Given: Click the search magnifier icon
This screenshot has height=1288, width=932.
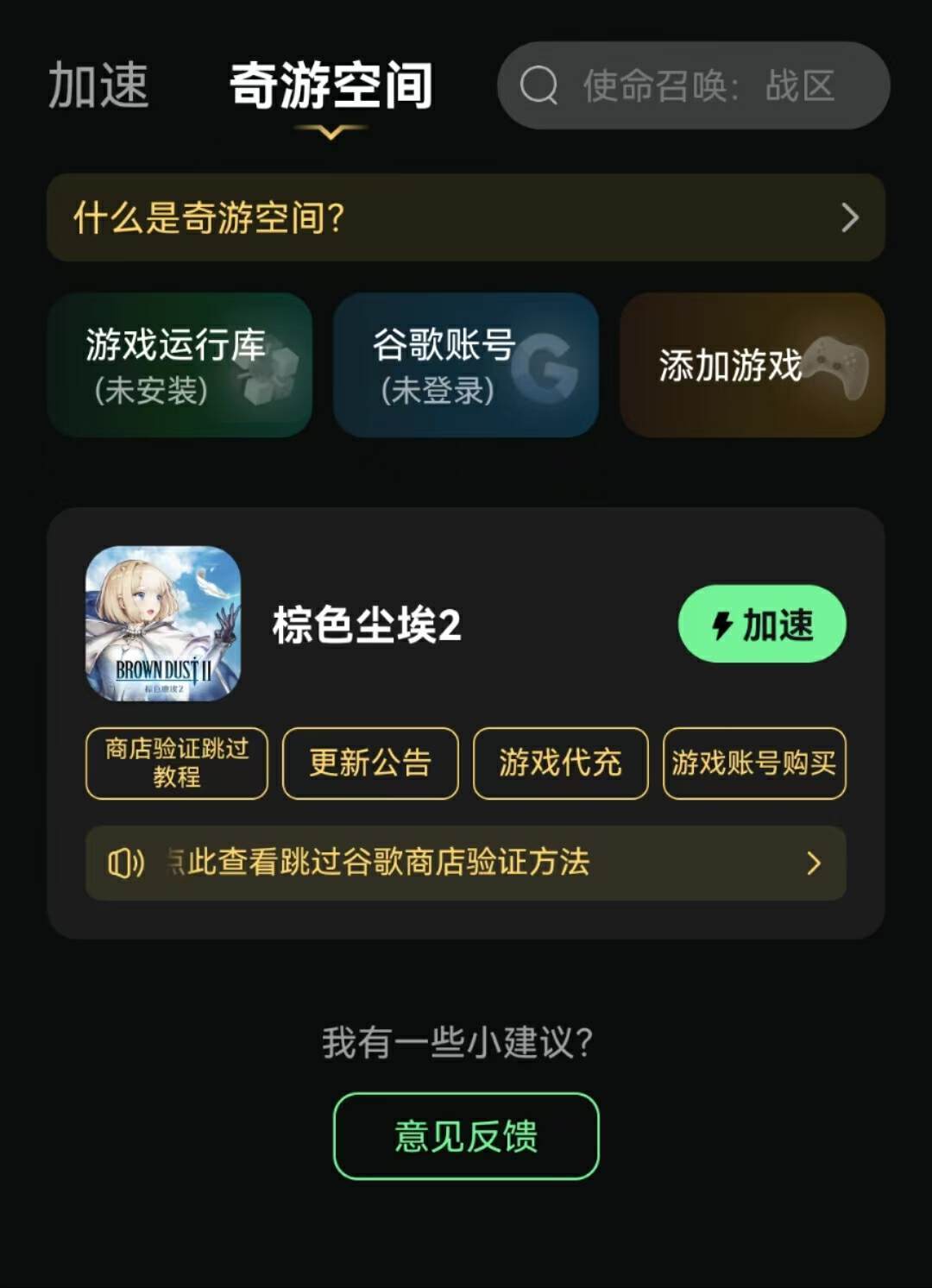Looking at the screenshot, I should (541, 85).
